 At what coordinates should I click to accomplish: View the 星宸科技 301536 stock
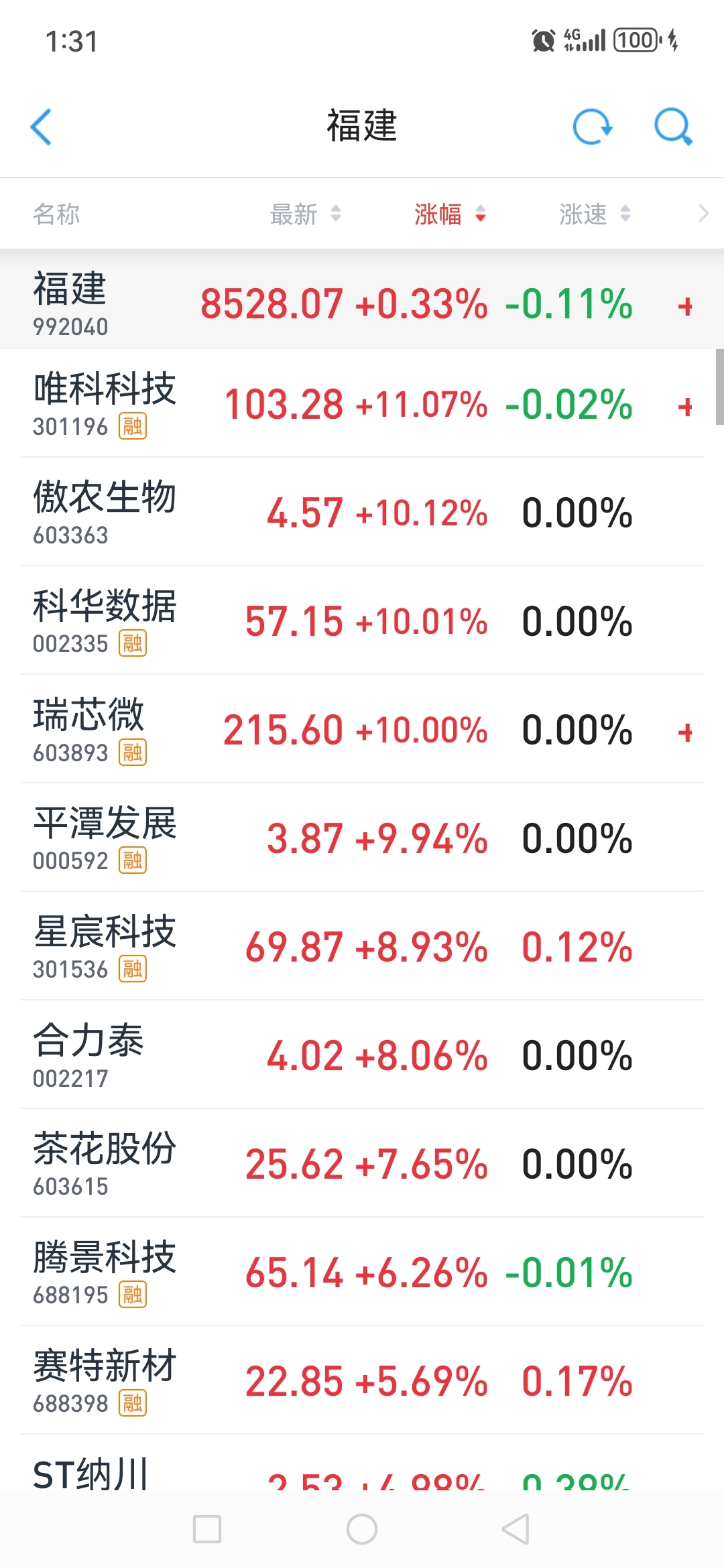coord(362,946)
